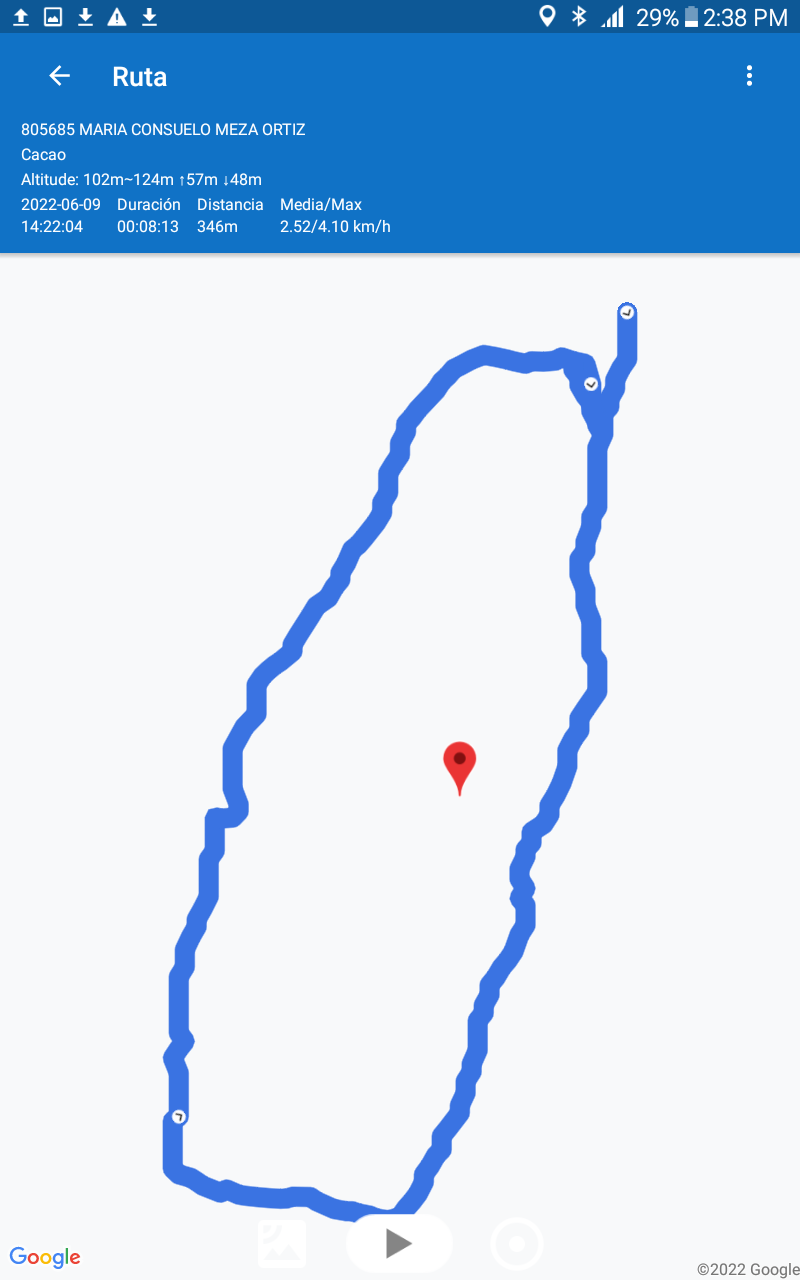Open the overflow menu

tap(749, 76)
